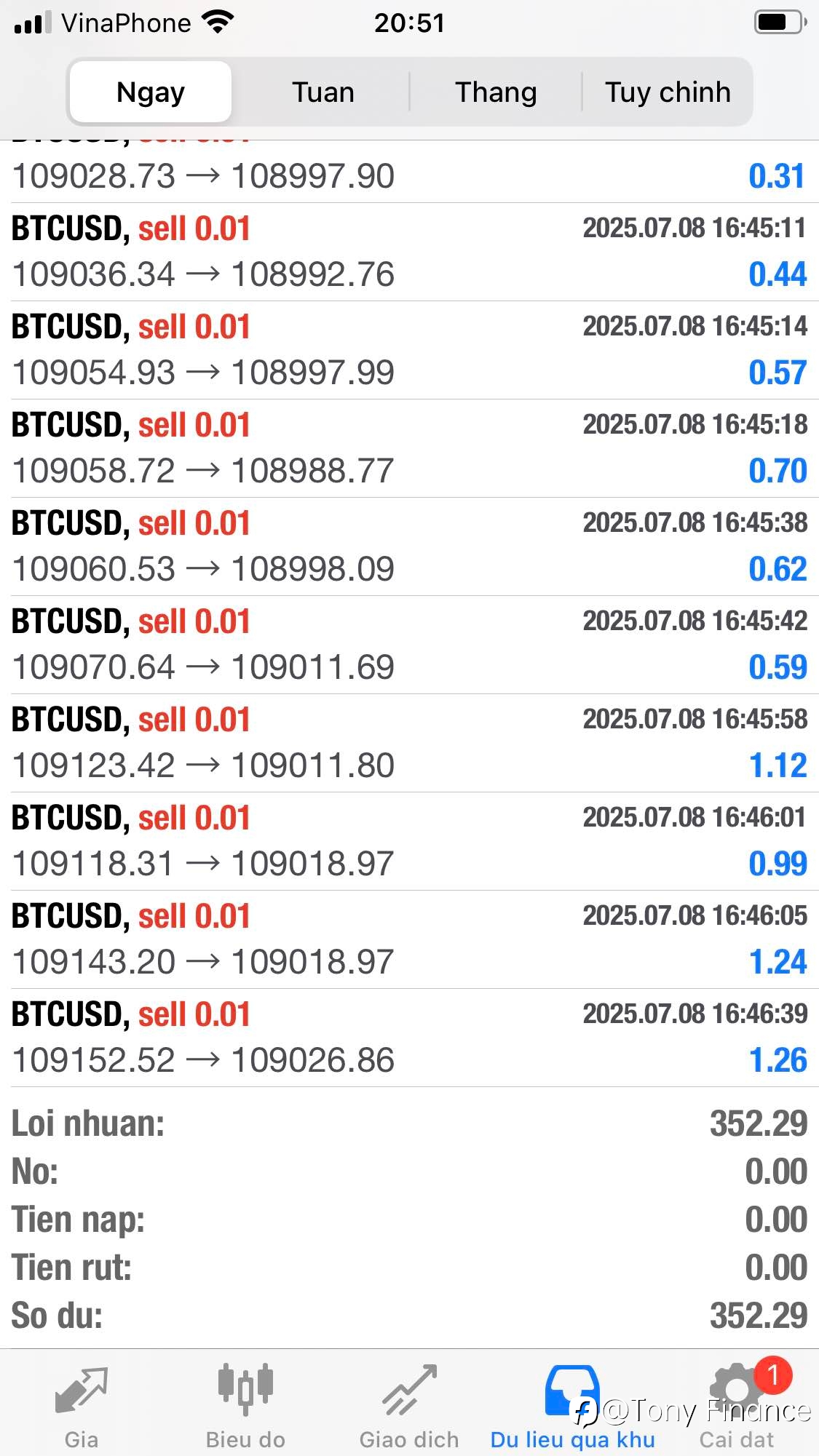Select the Ngay period segment
Image resolution: width=819 pixels, height=1456 pixels.
(151, 92)
